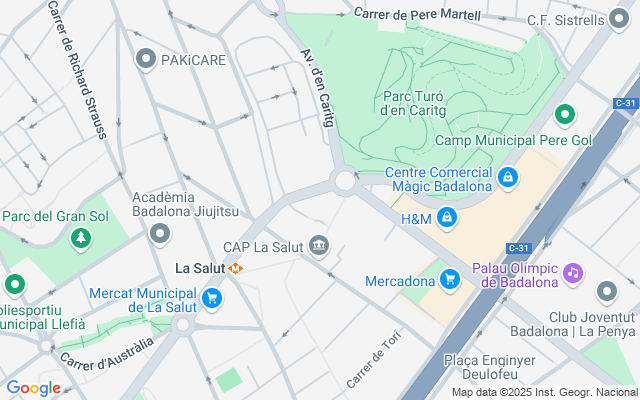Select the Mercadona supermarket marker
The height and width of the screenshot is (400, 640).
450,280
